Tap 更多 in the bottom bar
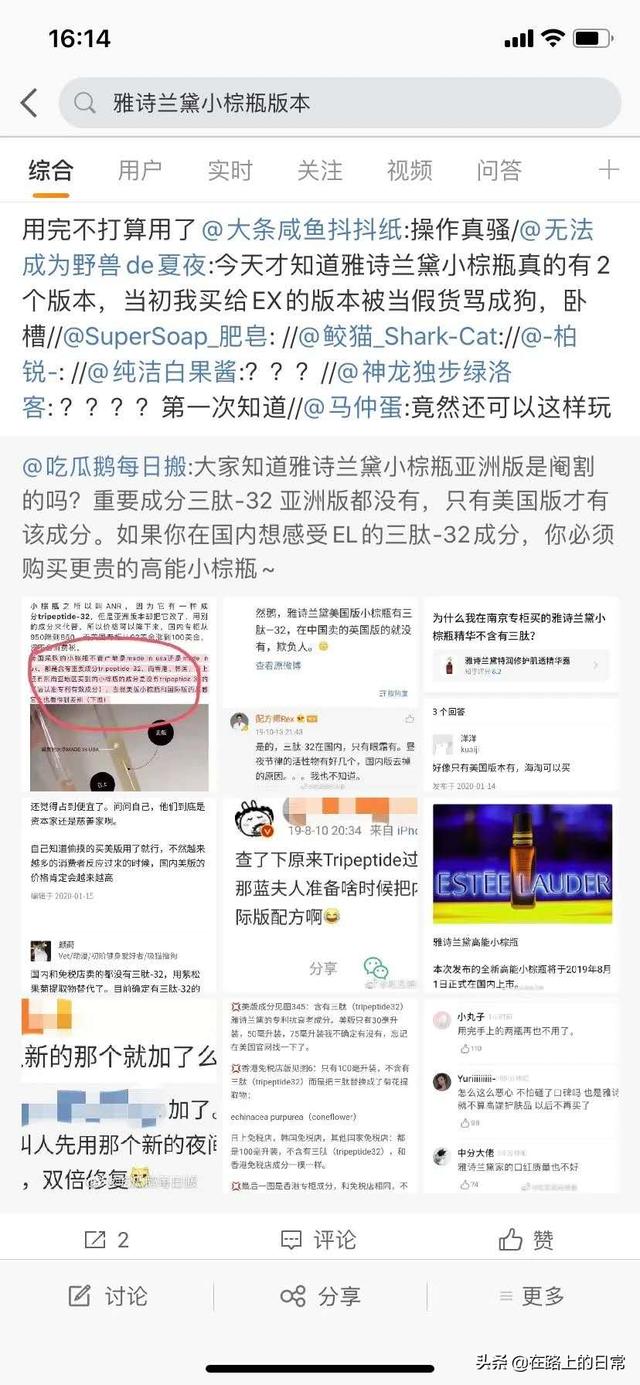 point(528,1296)
